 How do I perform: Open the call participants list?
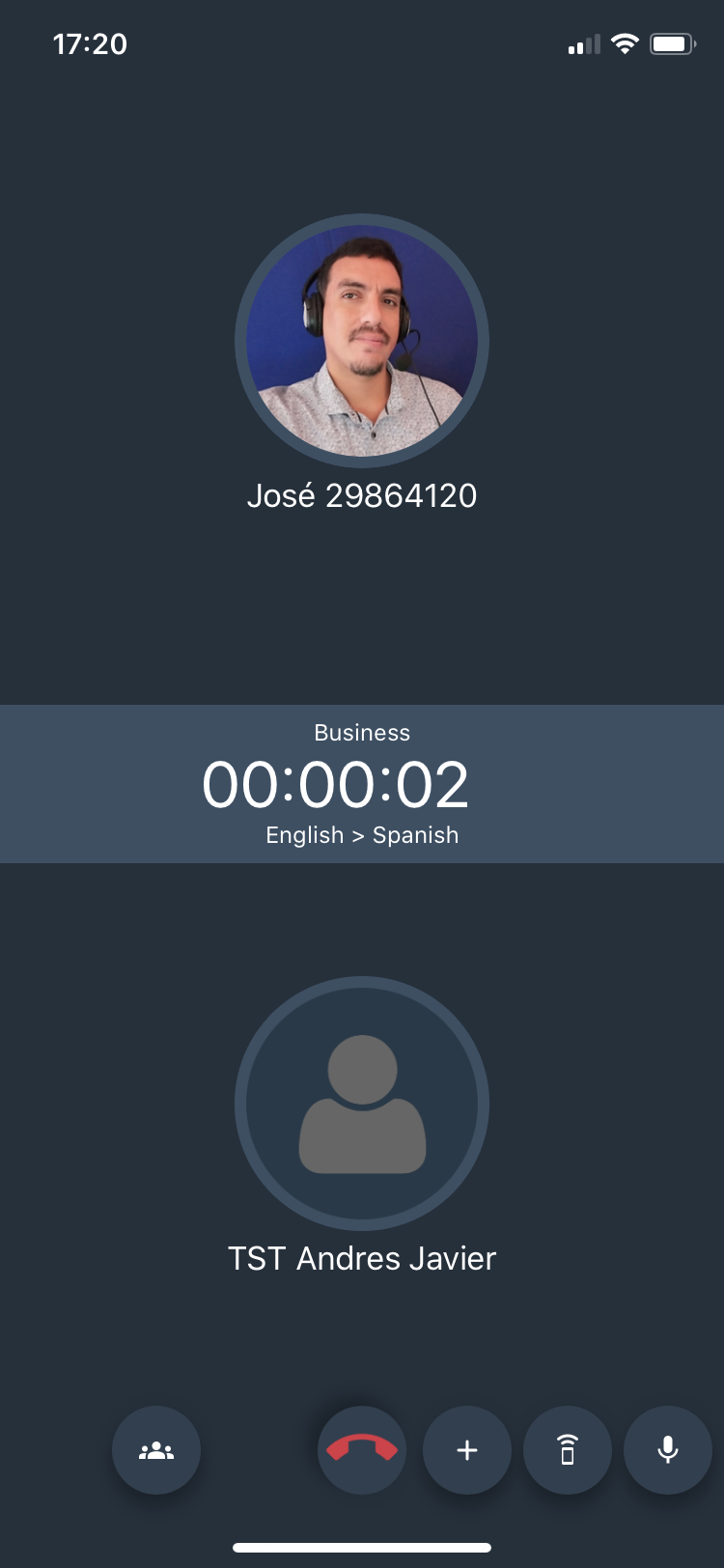[x=156, y=1449]
